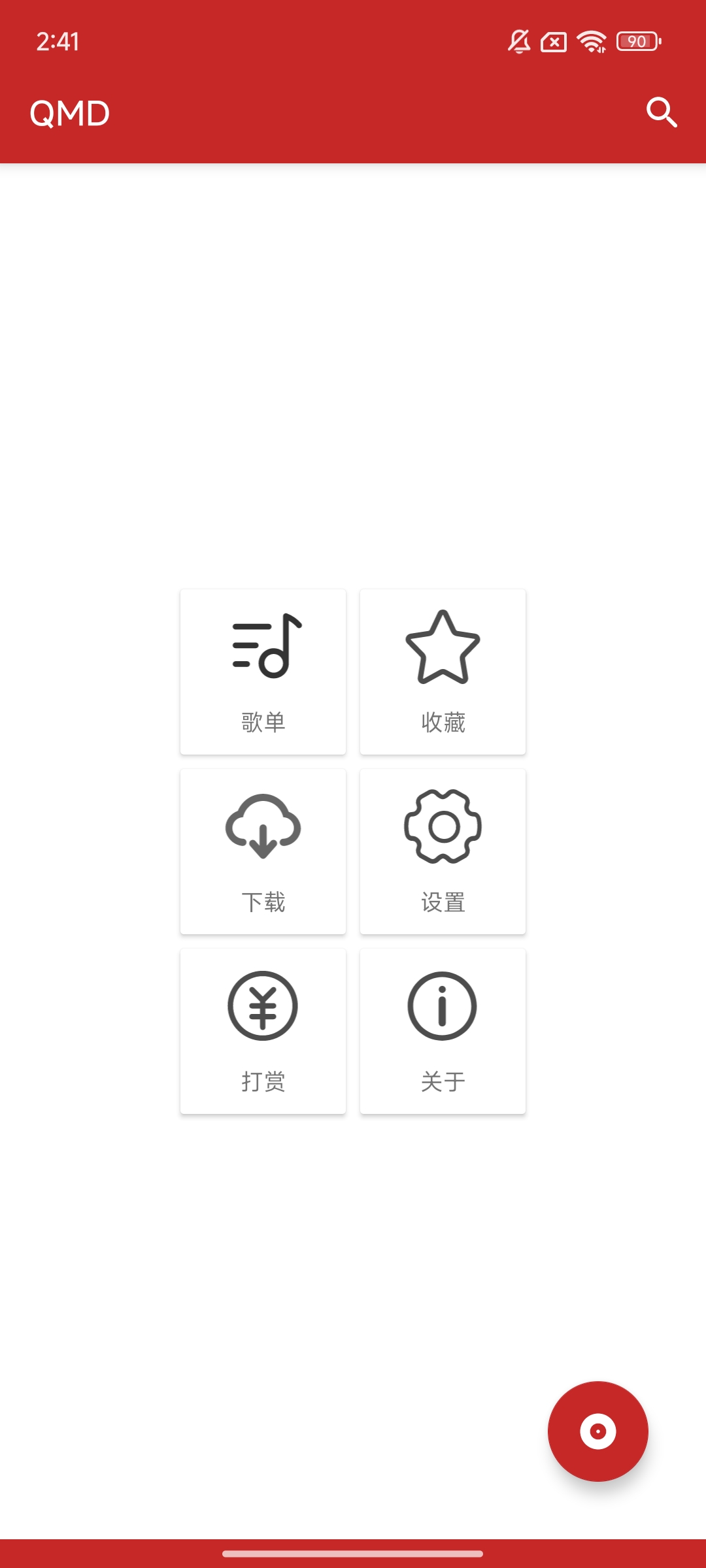This screenshot has height=1568, width=706.
Task: Tap the red floating disc button
Action: coord(597,1431)
